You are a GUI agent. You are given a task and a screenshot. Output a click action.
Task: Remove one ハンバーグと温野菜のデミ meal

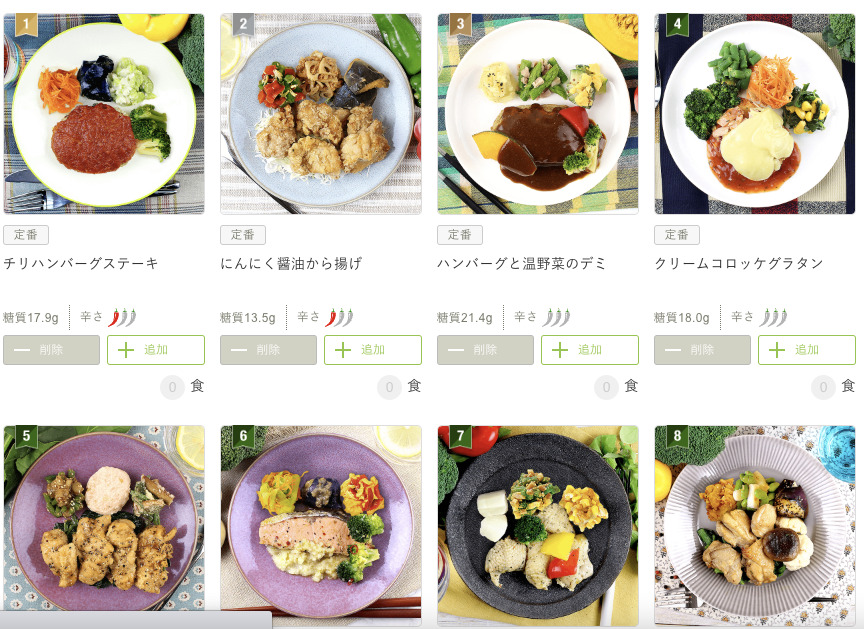tap(485, 350)
